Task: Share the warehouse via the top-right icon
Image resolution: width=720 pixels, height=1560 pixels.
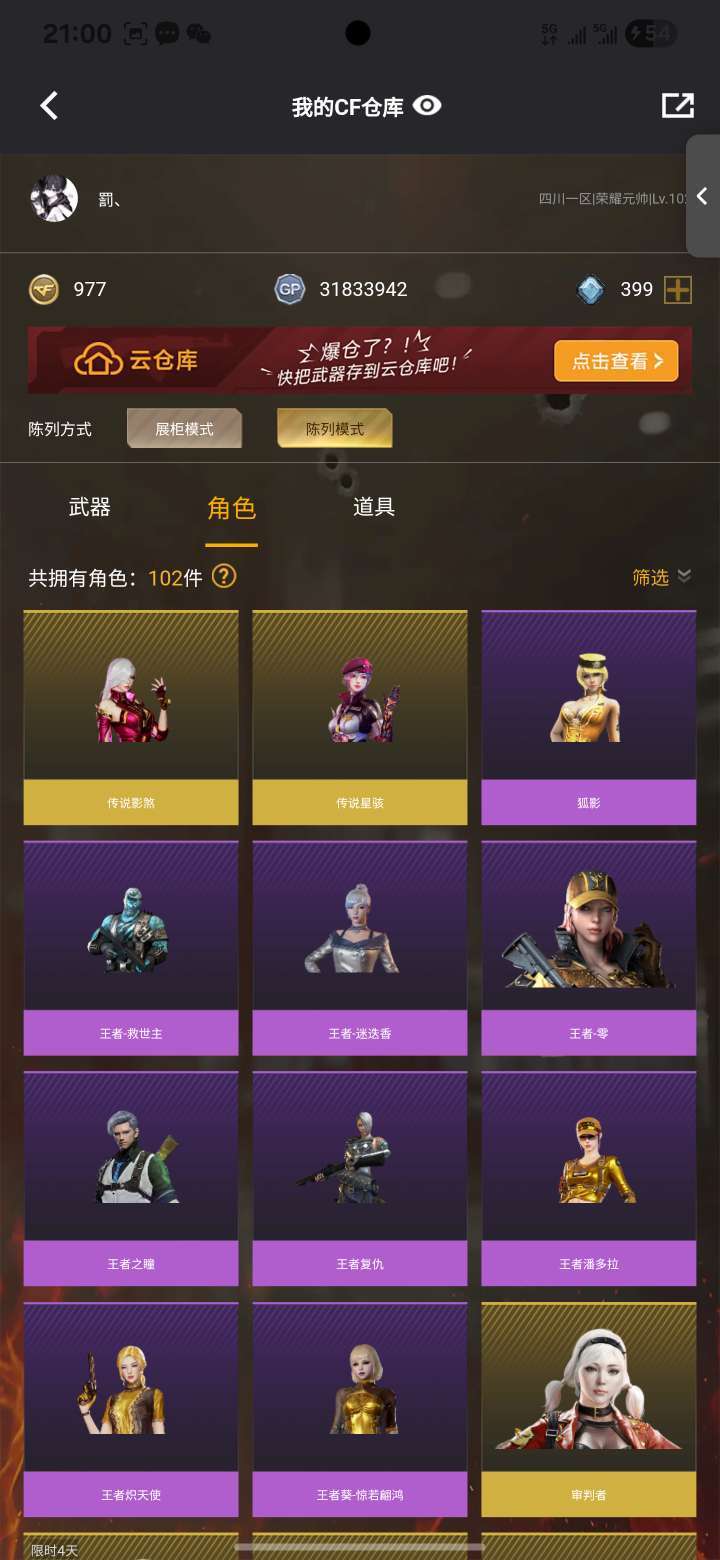Action: 677,106
